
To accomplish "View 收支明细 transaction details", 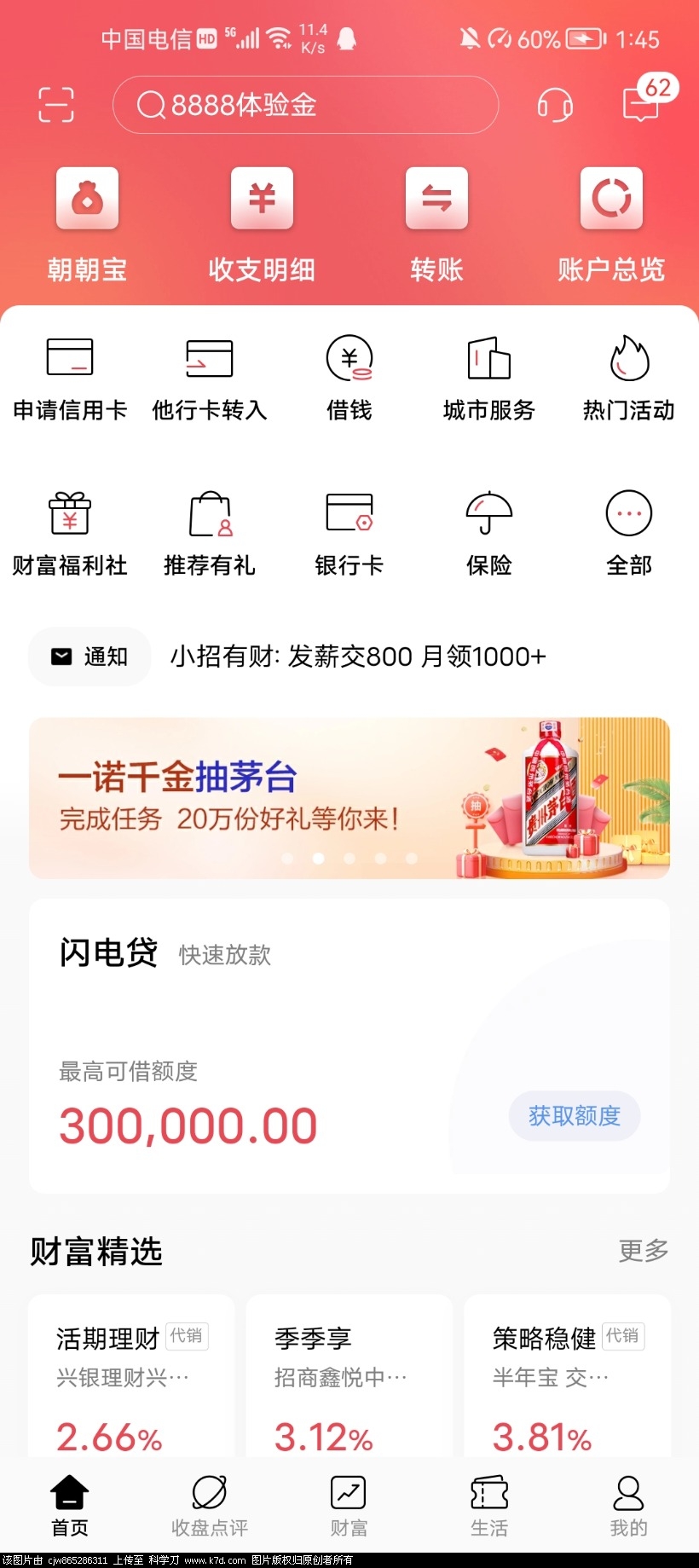I will click(262, 223).
